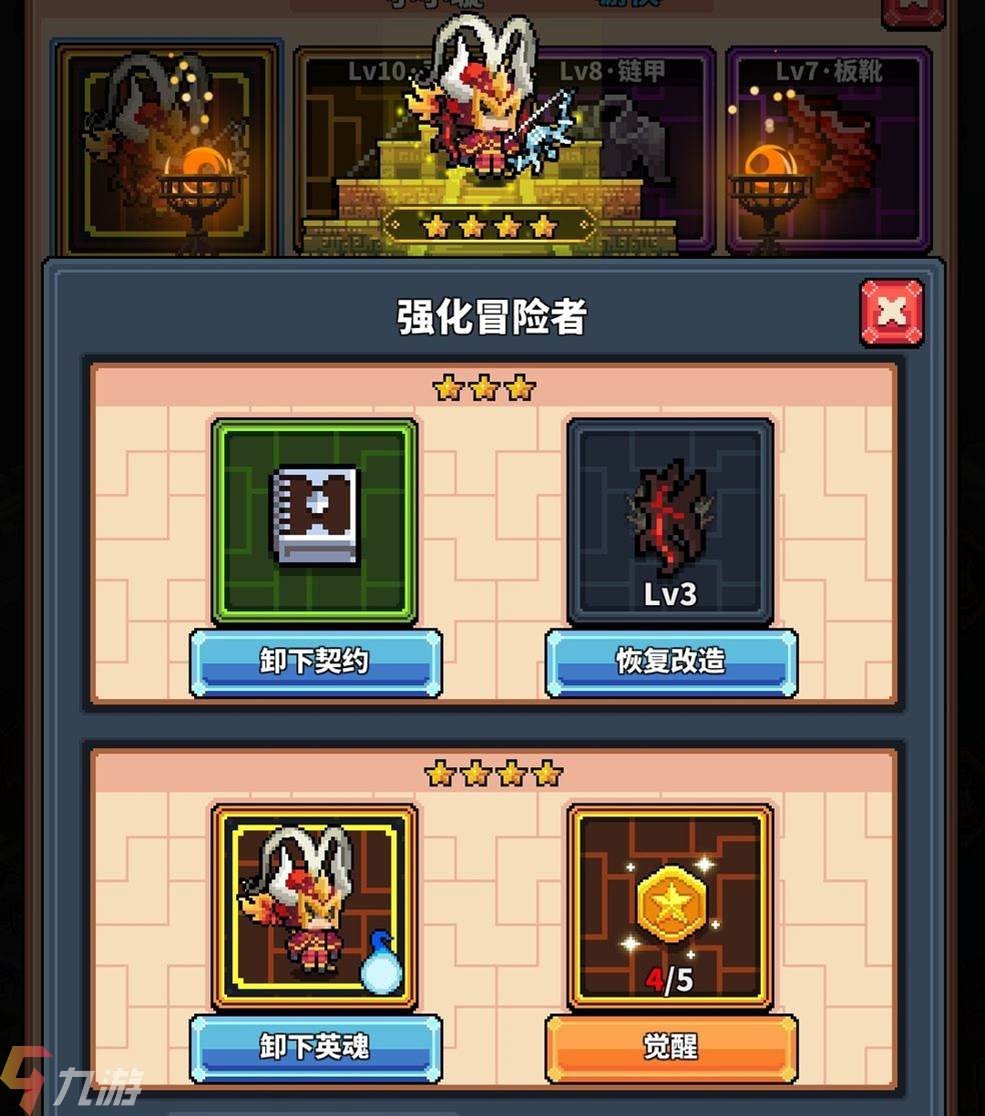
Task: Open the awakening medal 4/5 tile
Action: point(670,907)
